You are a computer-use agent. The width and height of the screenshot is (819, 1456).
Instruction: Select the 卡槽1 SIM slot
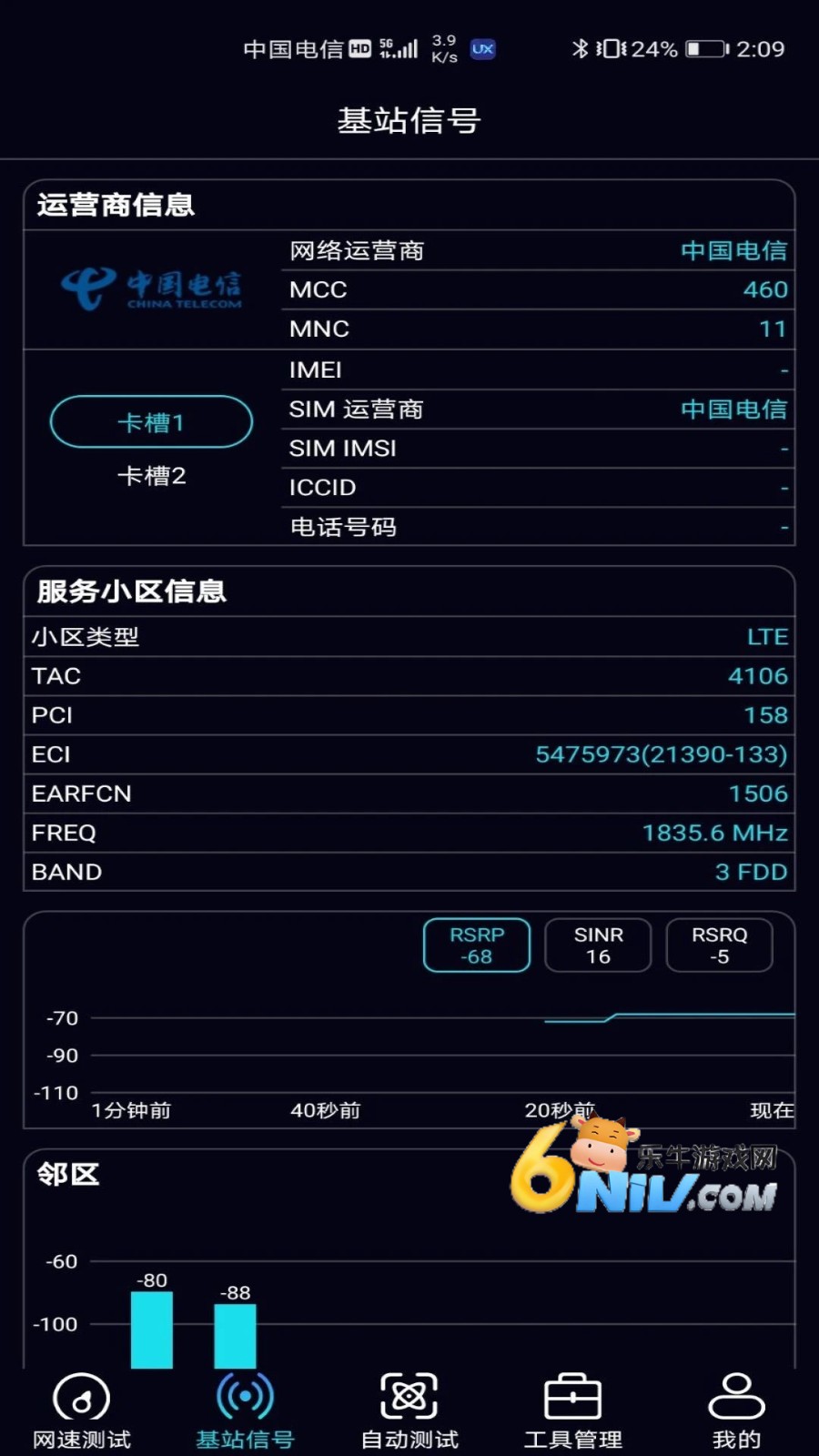(x=151, y=422)
